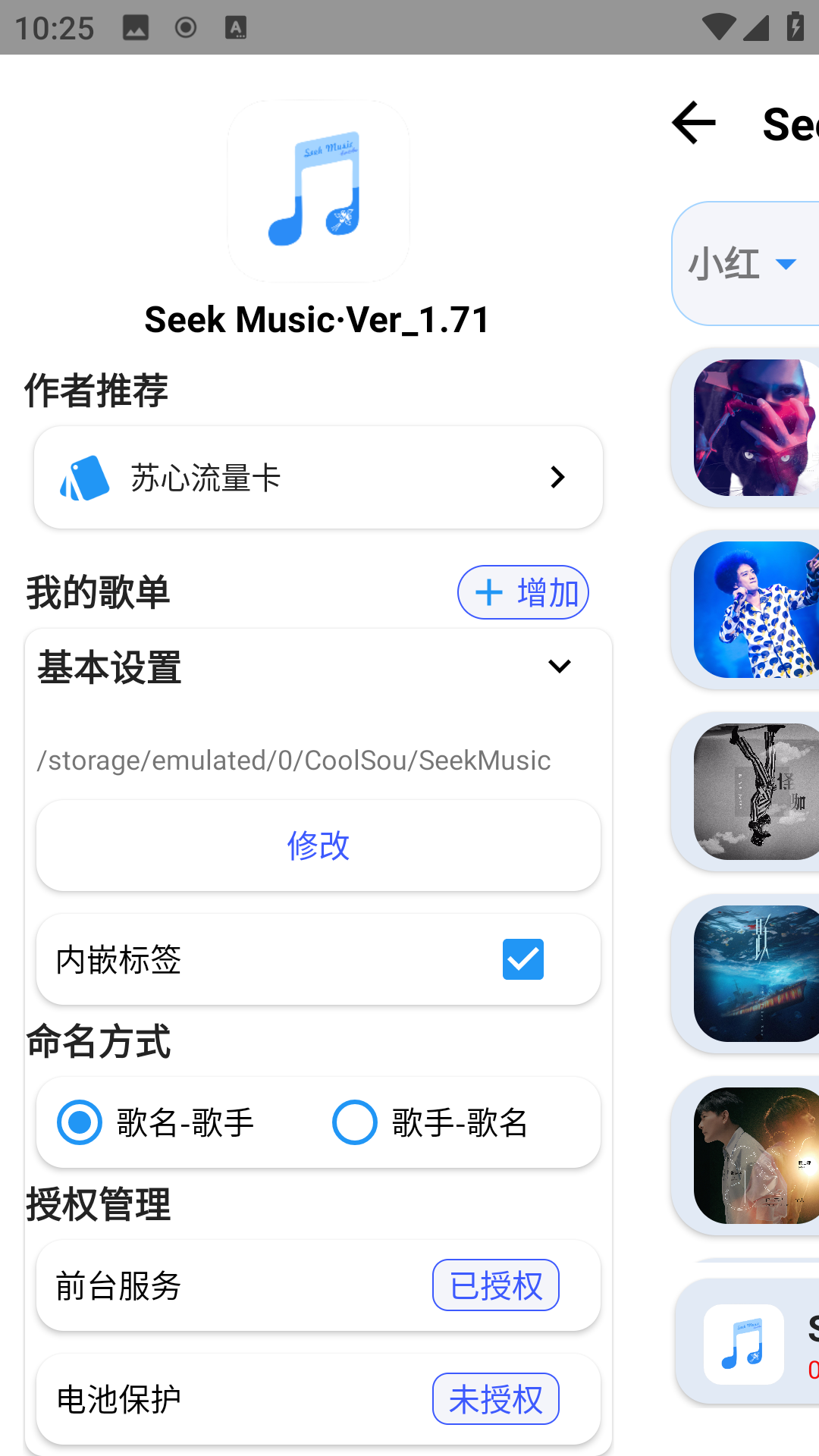The height and width of the screenshot is (1456, 819).
Task: Collapse the 基本设置 section
Action: [x=559, y=667]
